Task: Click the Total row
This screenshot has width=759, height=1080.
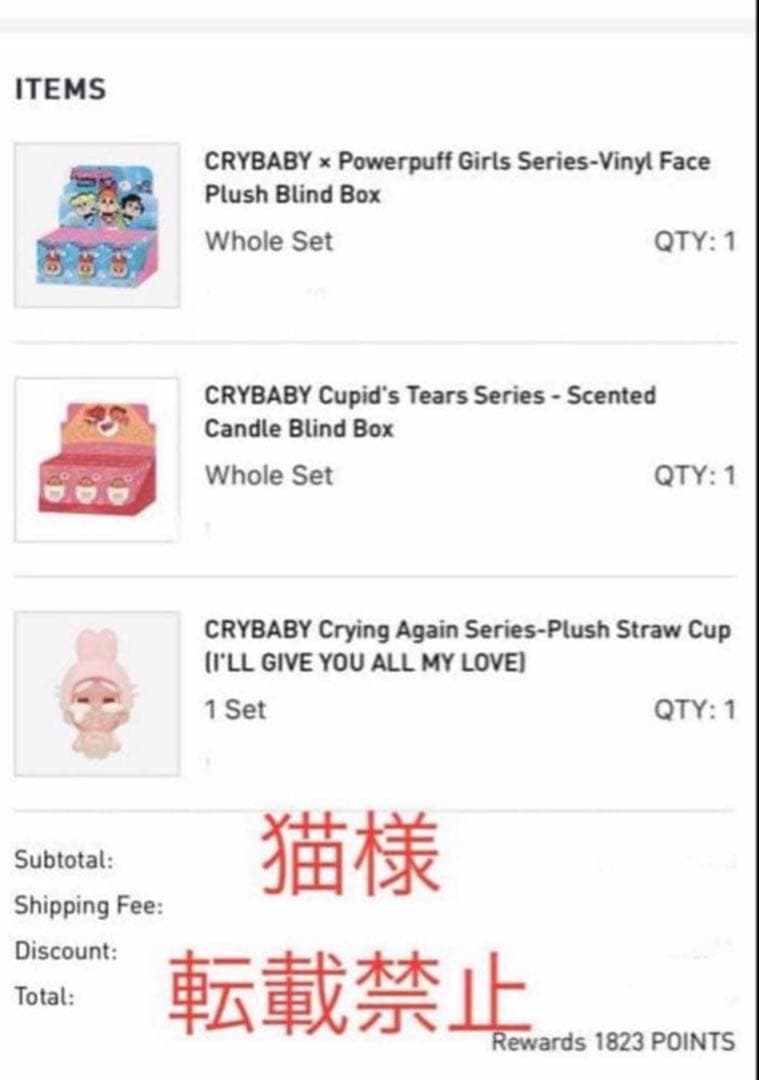Action: point(42,995)
